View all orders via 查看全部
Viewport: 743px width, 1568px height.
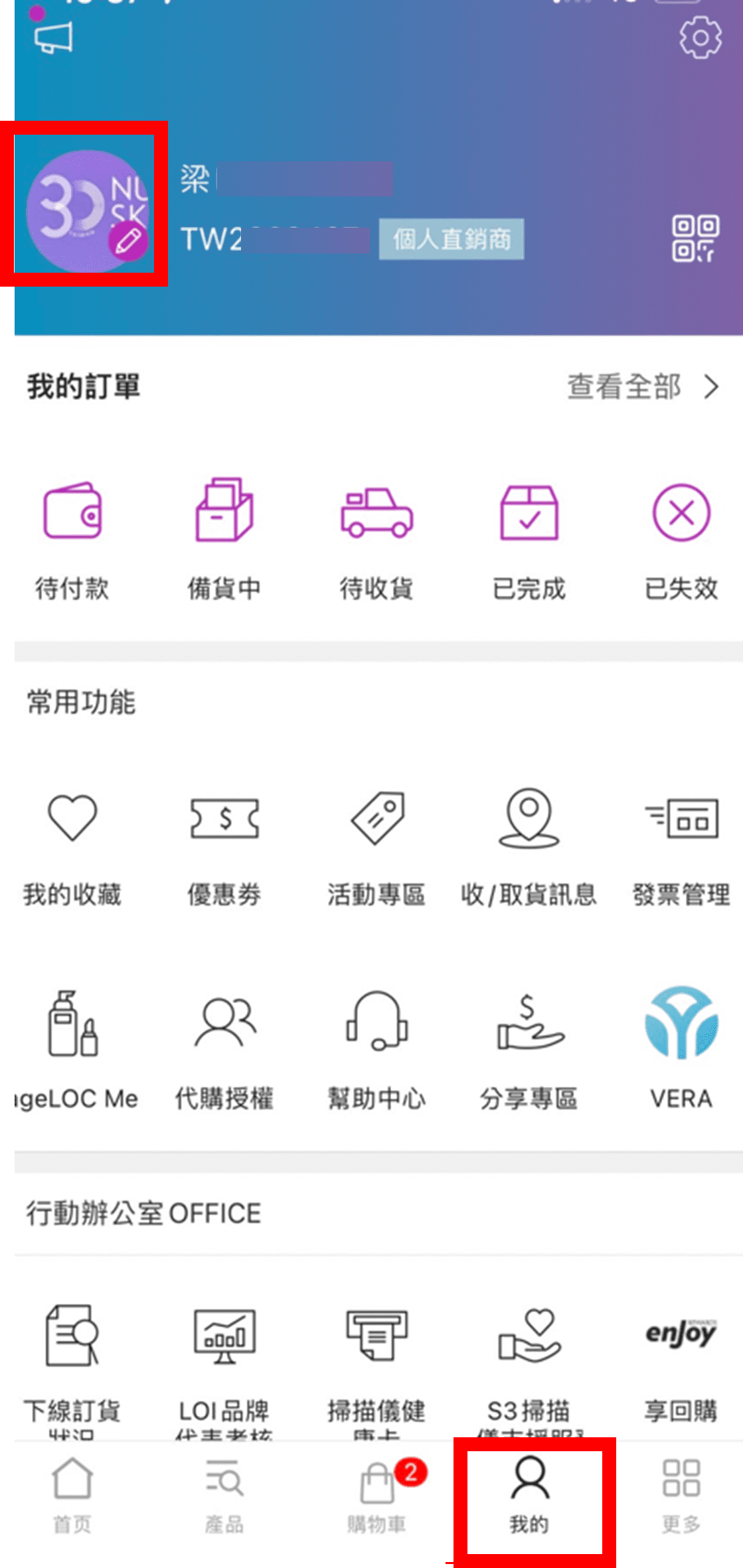[643, 387]
